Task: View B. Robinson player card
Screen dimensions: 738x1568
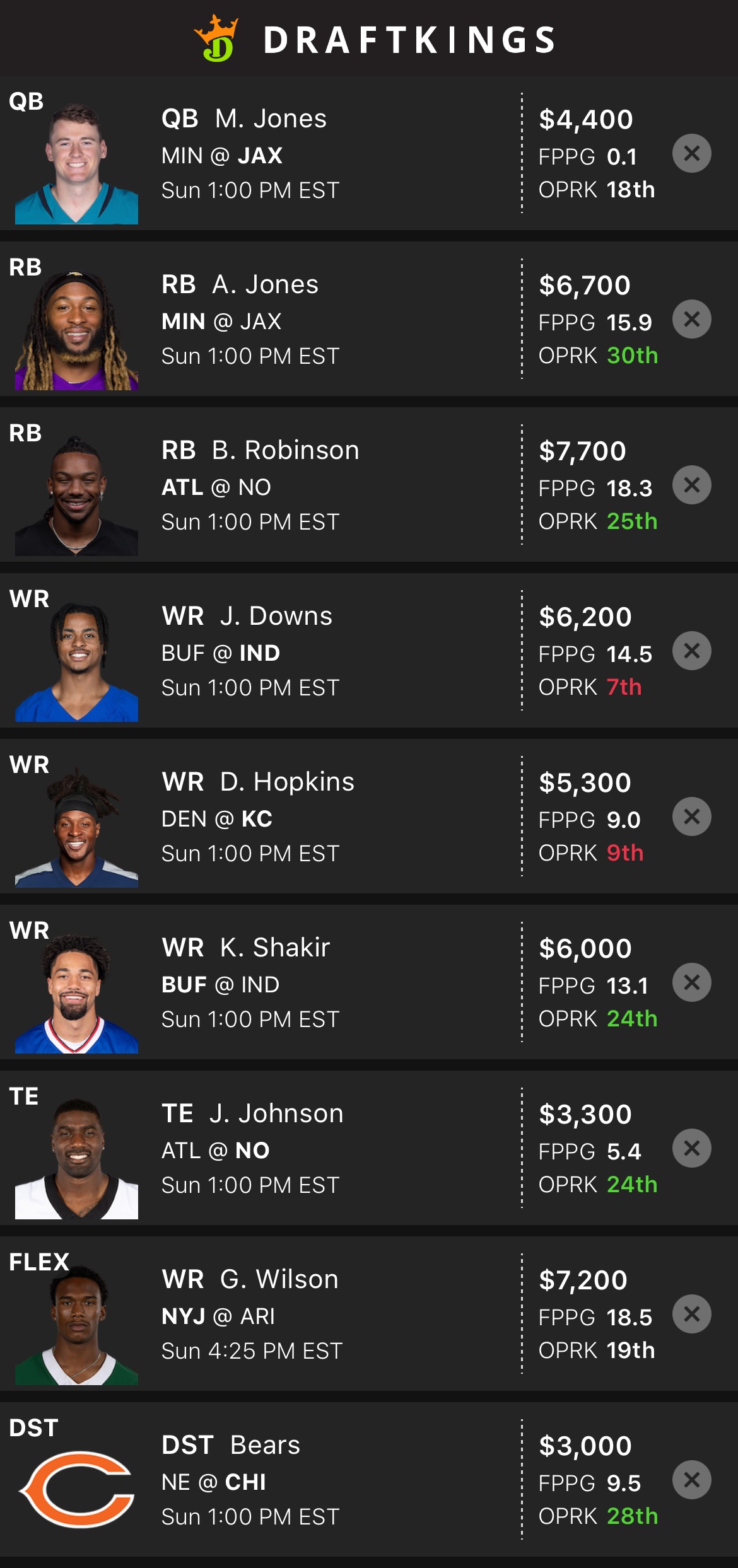Action: tap(285, 450)
